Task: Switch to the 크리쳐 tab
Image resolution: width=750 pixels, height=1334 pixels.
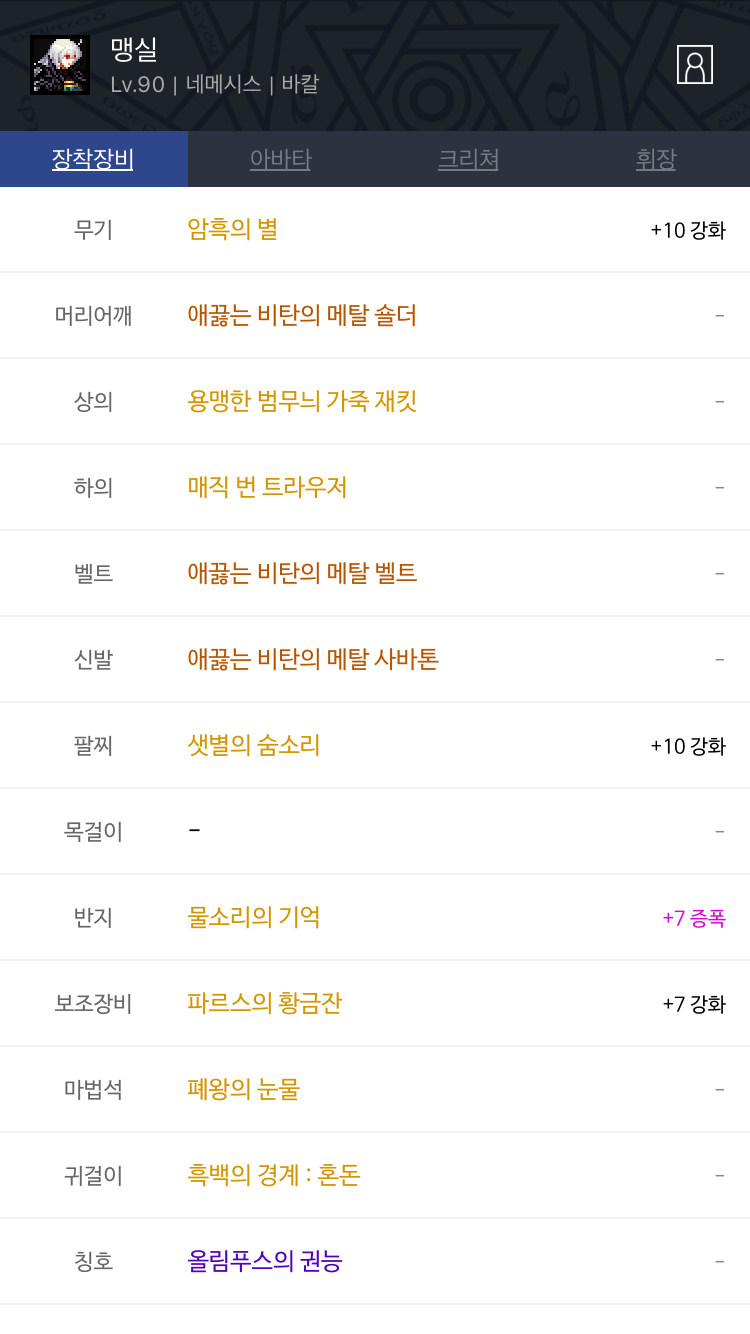Action: click(468, 159)
